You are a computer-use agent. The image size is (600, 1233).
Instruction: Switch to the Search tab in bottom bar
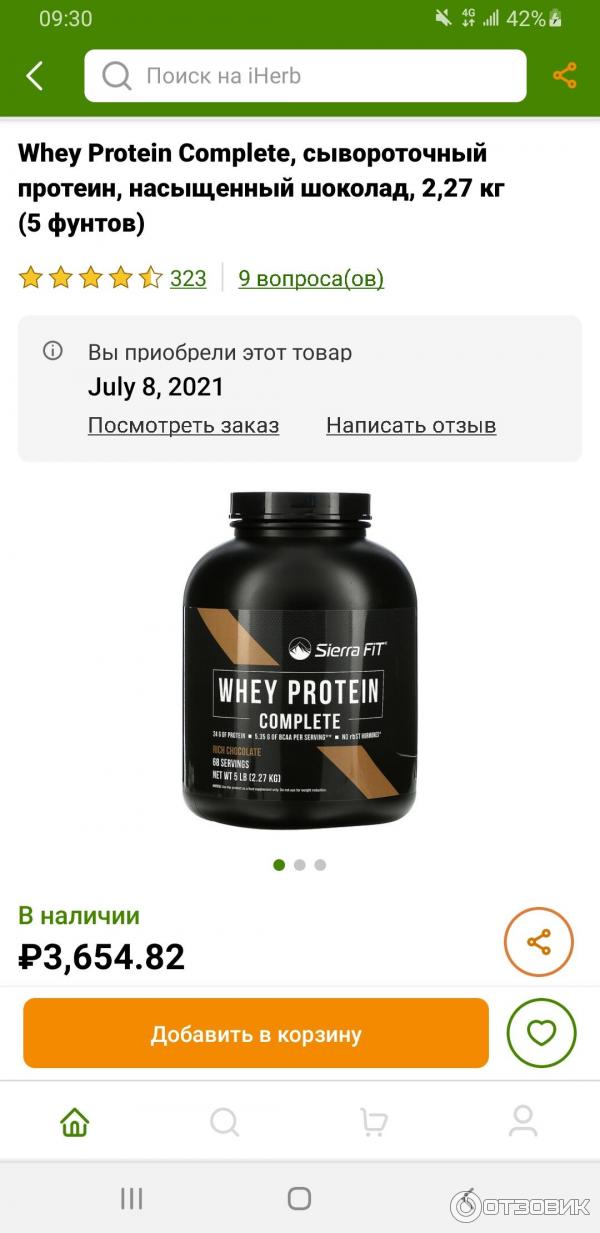(225, 1122)
